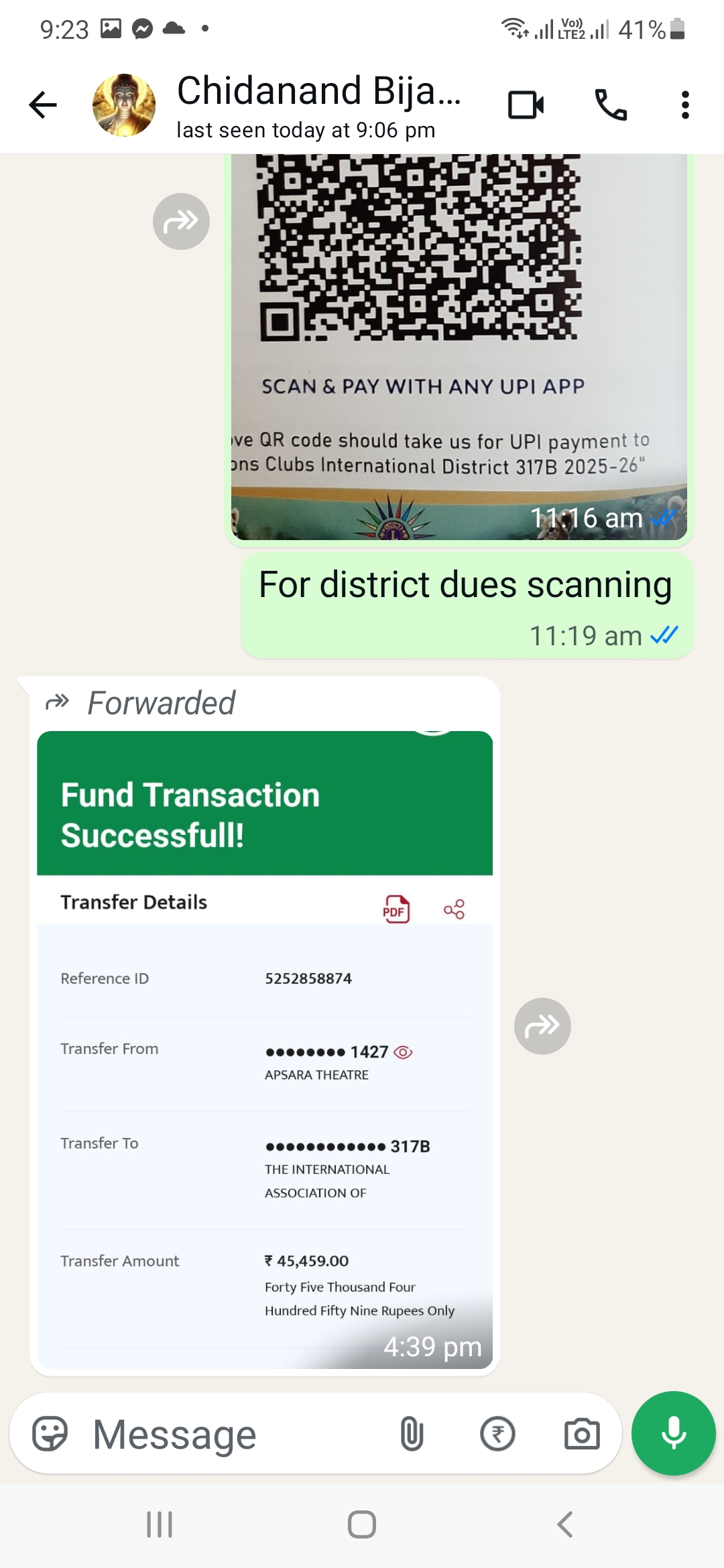The width and height of the screenshot is (724, 1568).
Task: Open the camera from the message bar
Action: click(x=581, y=1434)
